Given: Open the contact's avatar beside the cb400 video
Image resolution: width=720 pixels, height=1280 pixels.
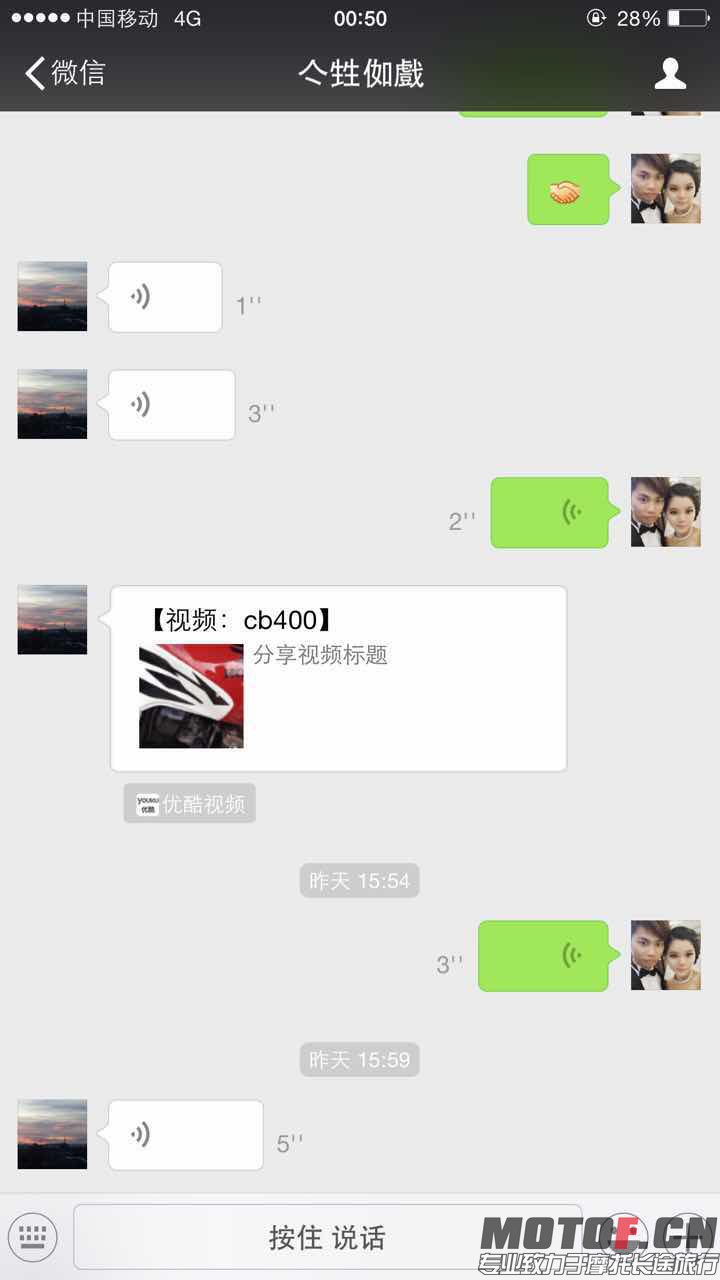Looking at the screenshot, I should coord(52,620).
